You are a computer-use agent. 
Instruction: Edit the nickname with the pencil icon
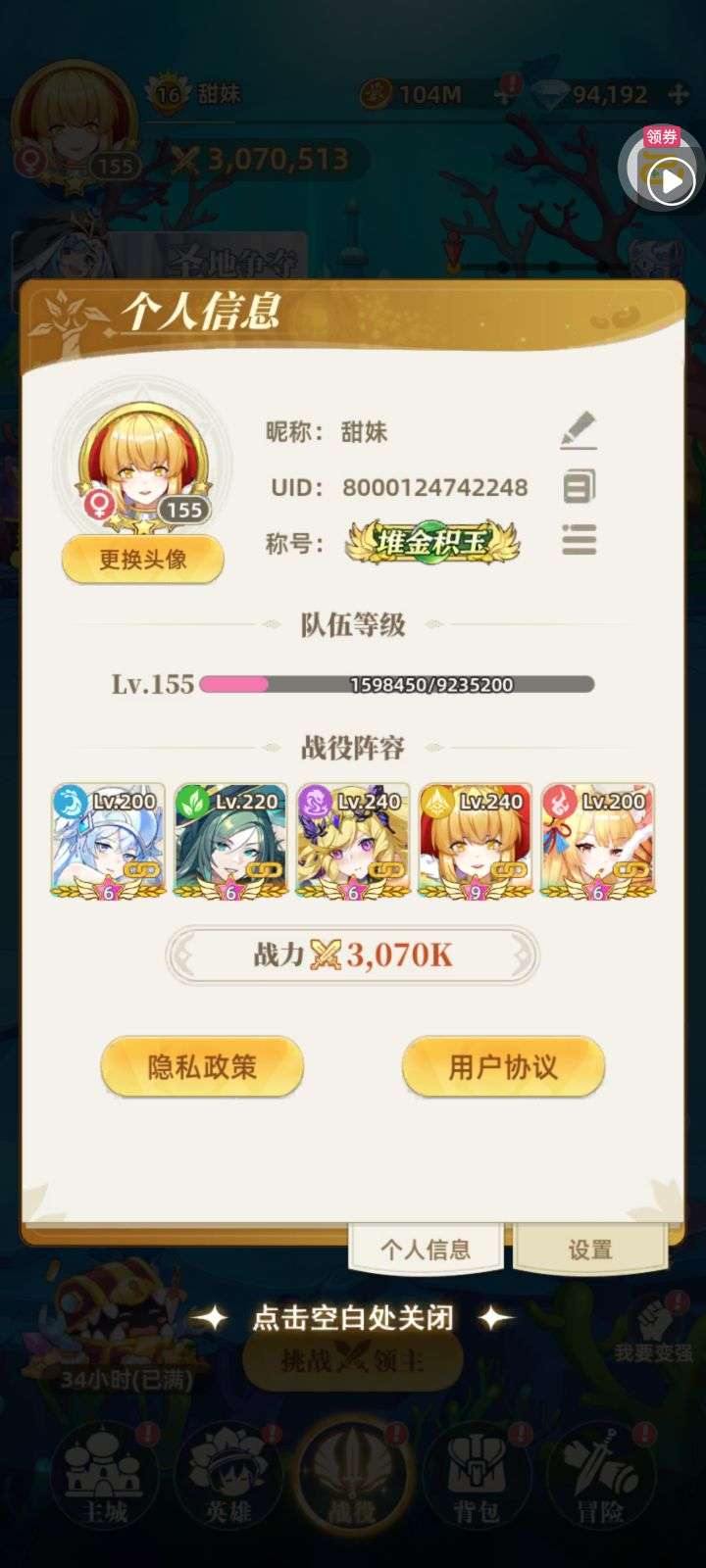point(579,430)
